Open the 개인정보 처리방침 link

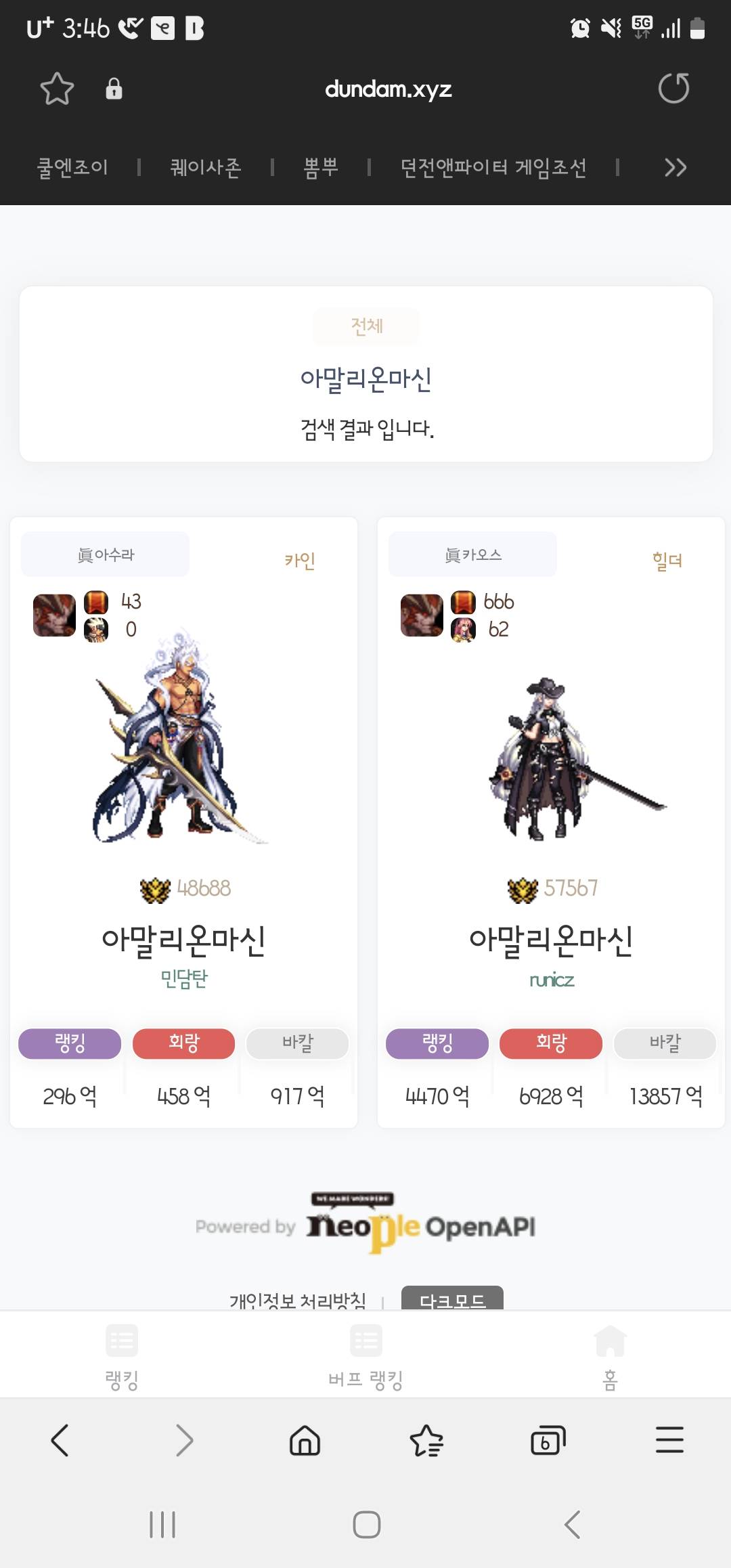coord(298,1300)
